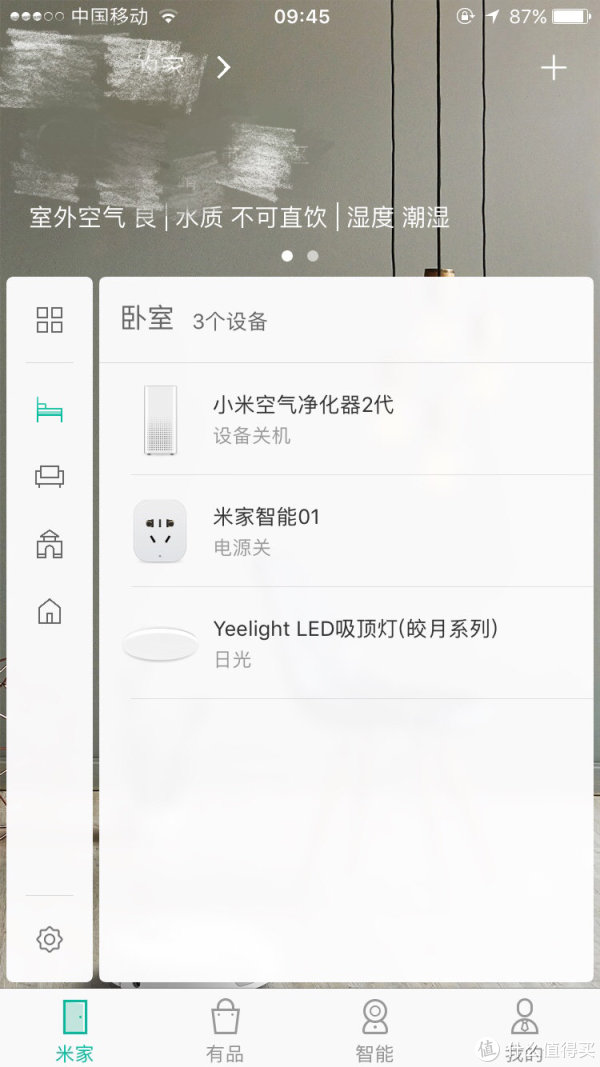The width and height of the screenshot is (600, 1067).
Task: Select the living room sofa icon
Action: tap(49, 477)
